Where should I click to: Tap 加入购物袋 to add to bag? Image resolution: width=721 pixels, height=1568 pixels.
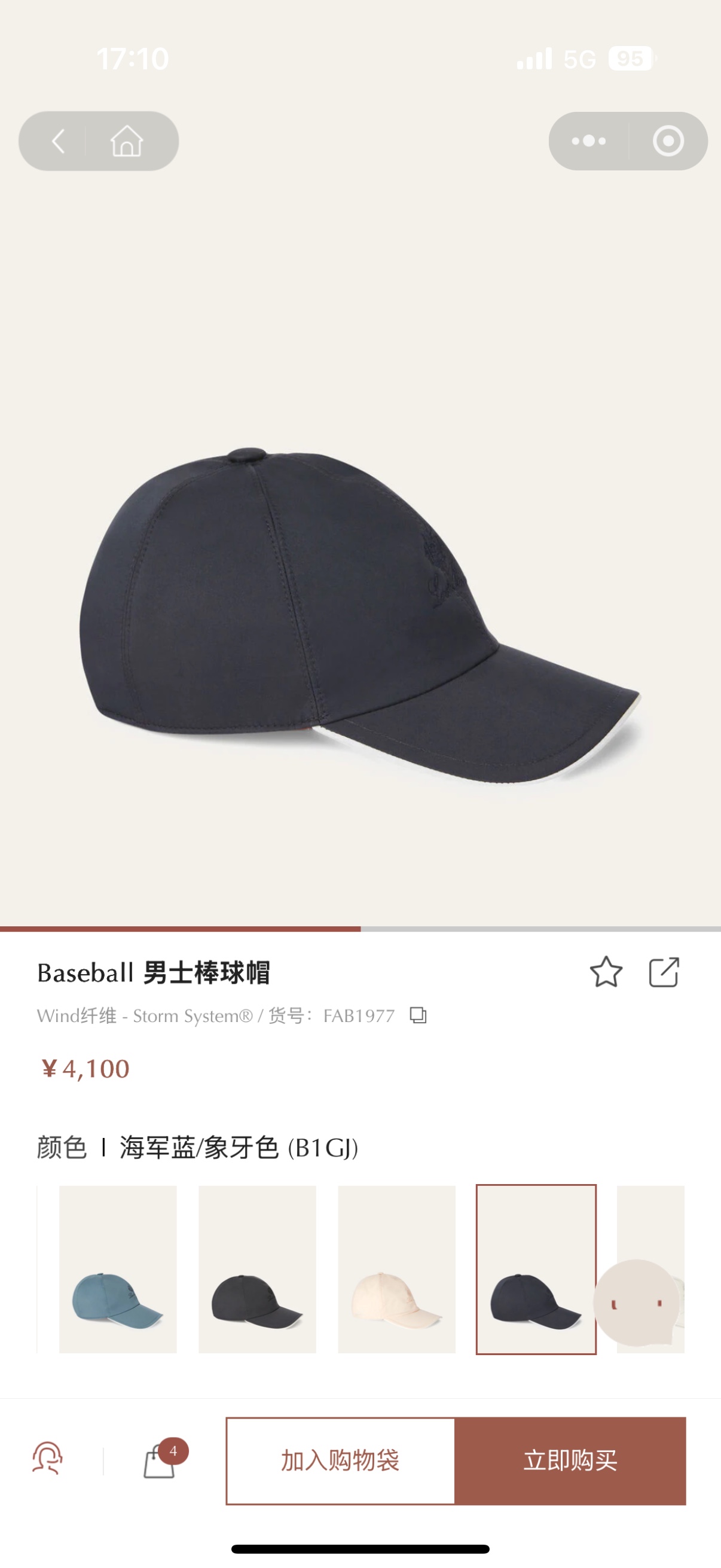click(340, 1461)
